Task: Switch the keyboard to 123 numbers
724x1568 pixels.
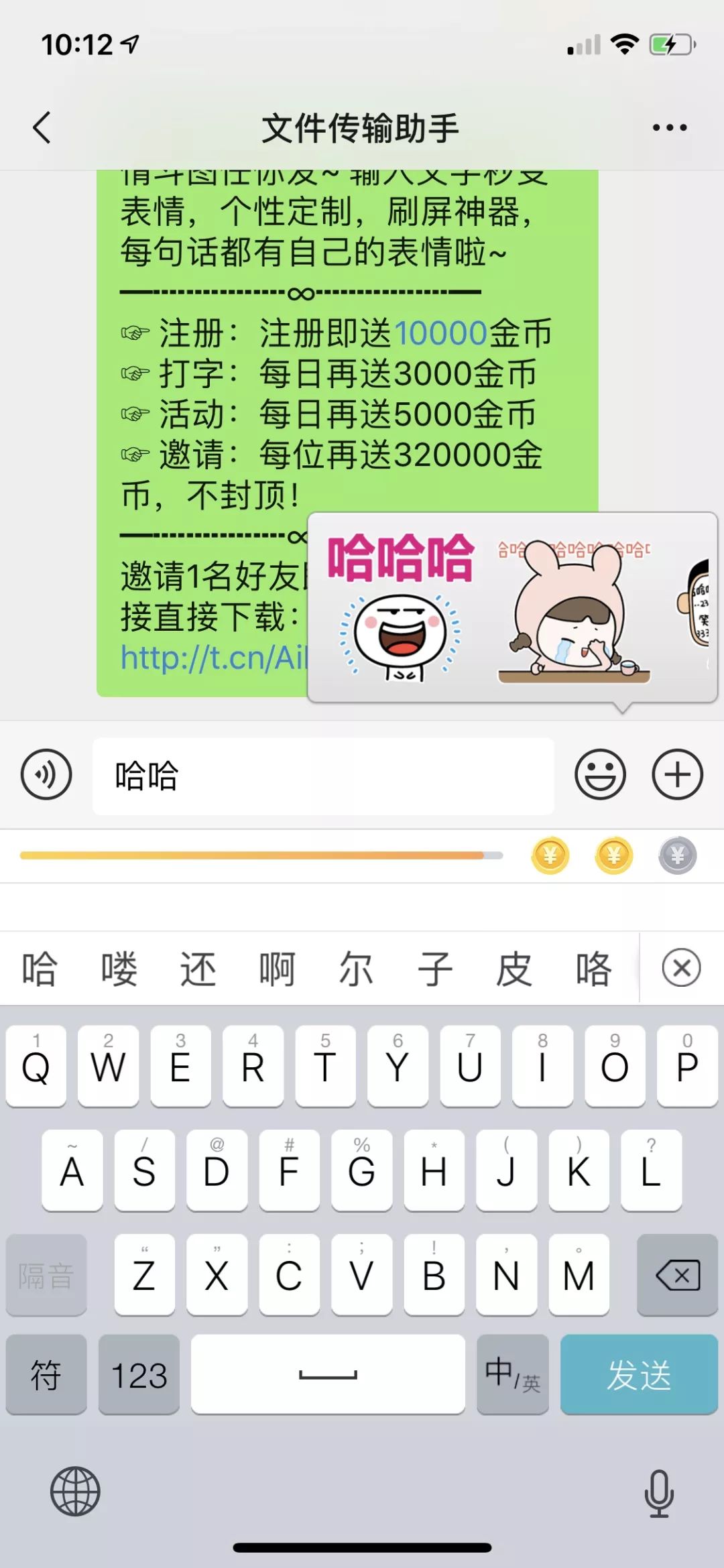Action: 139,1376
